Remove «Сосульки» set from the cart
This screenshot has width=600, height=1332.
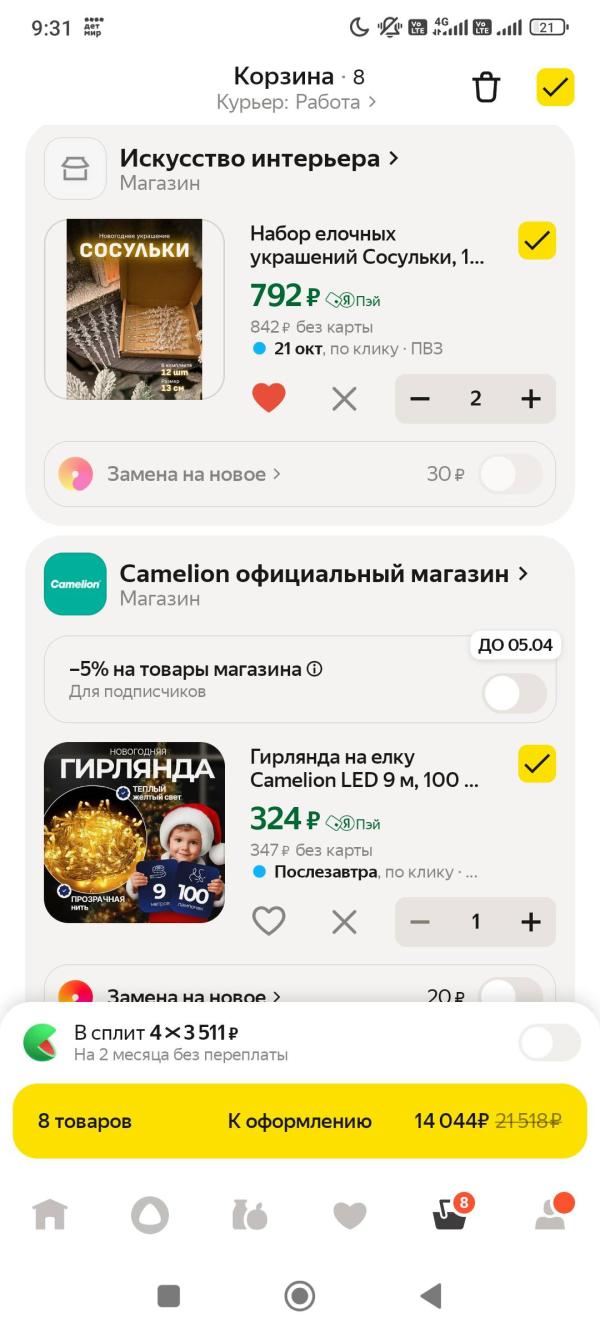[344, 399]
